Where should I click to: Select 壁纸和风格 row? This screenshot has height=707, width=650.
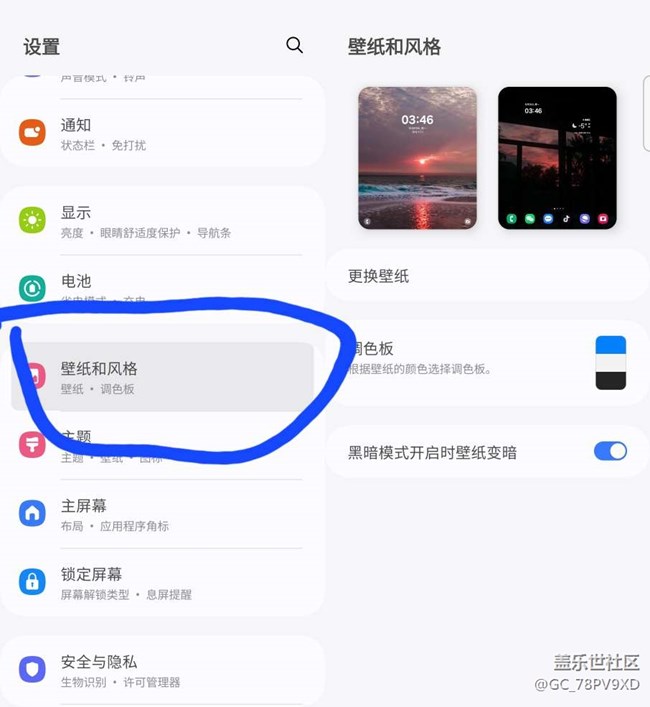[162, 377]
